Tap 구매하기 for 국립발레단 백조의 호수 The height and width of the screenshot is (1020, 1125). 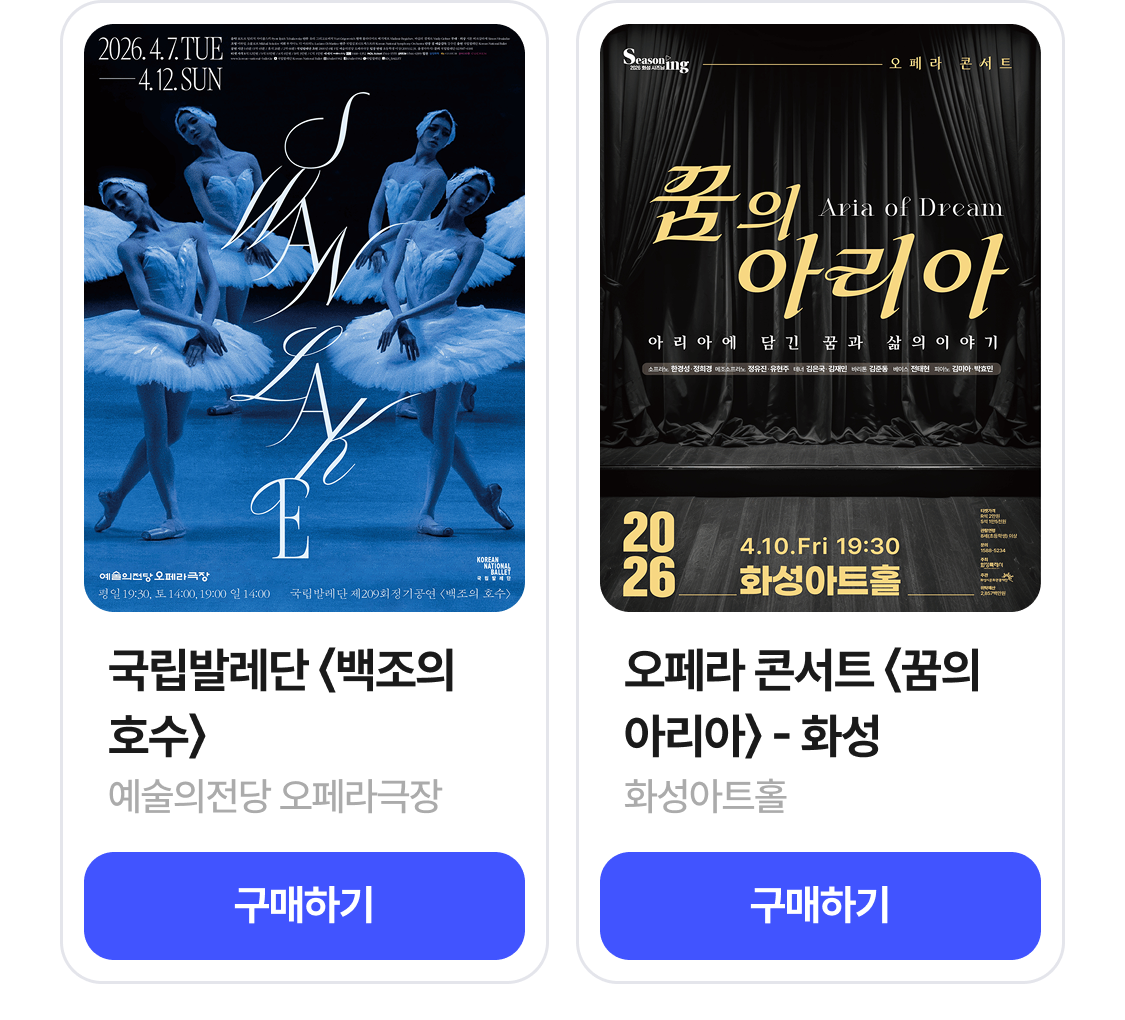[304, 905]
